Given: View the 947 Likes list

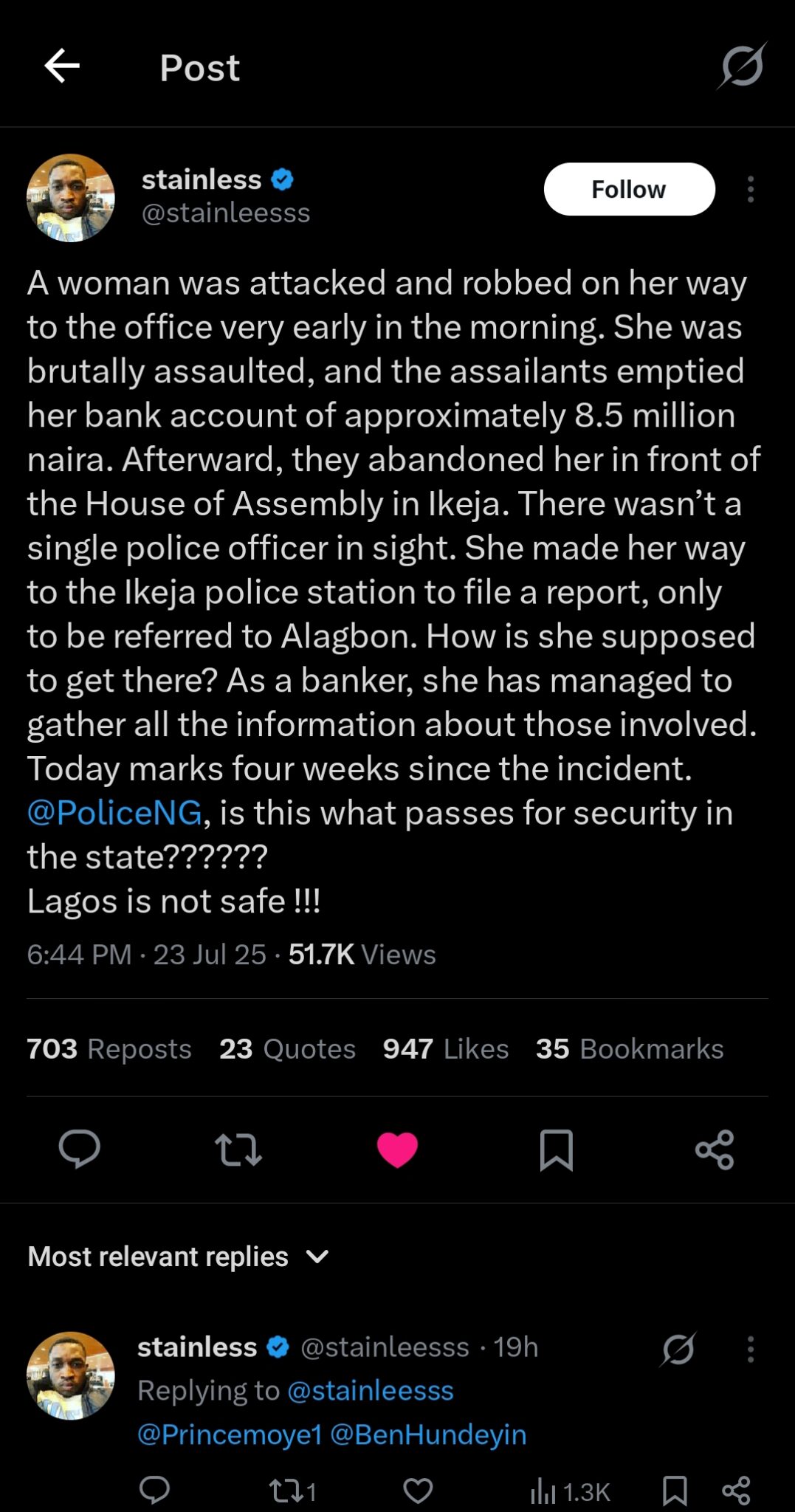Looking at the screenshot, I should 445,1048.
